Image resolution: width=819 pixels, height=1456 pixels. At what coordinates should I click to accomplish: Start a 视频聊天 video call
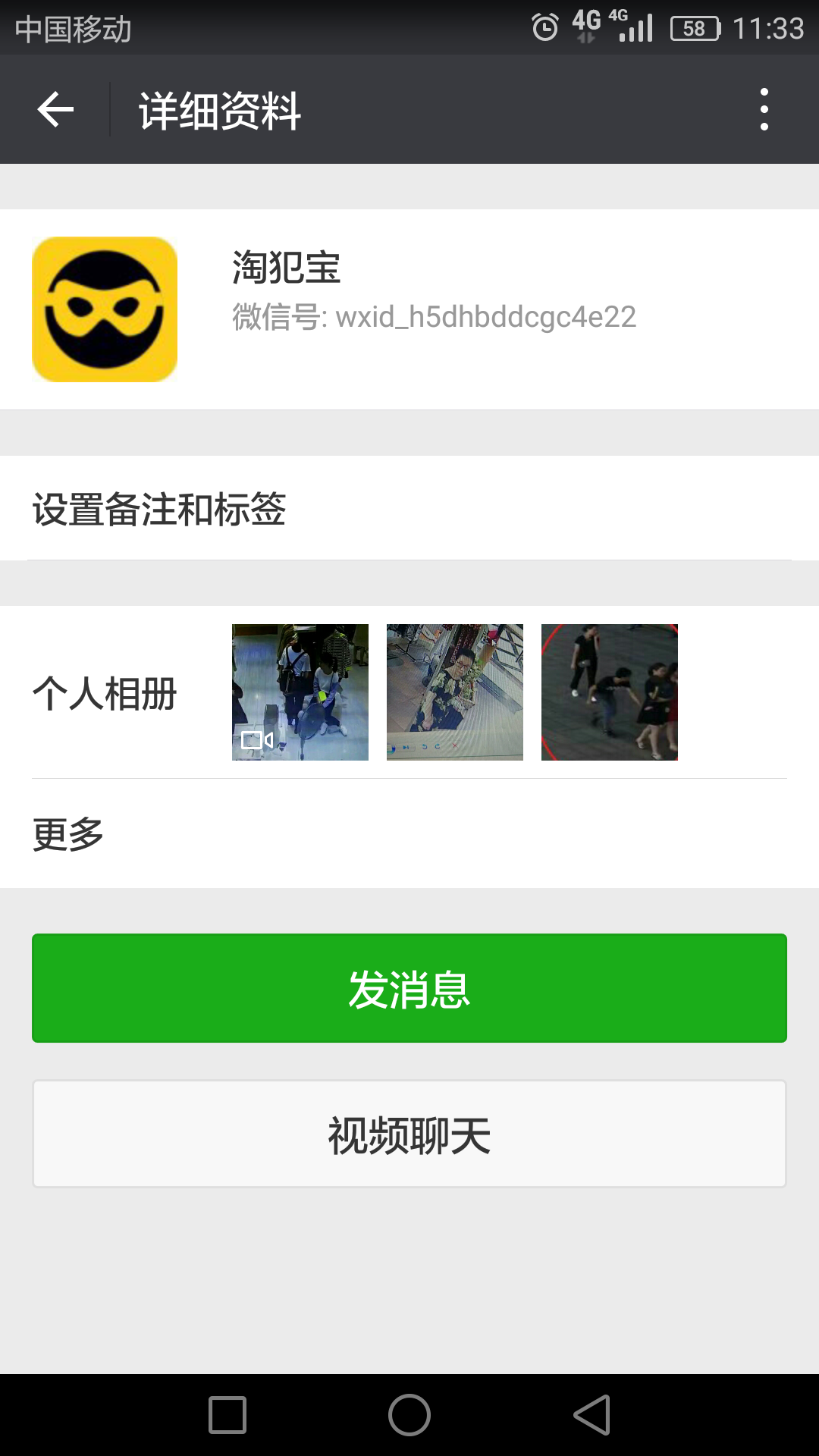coord(409,1134)
